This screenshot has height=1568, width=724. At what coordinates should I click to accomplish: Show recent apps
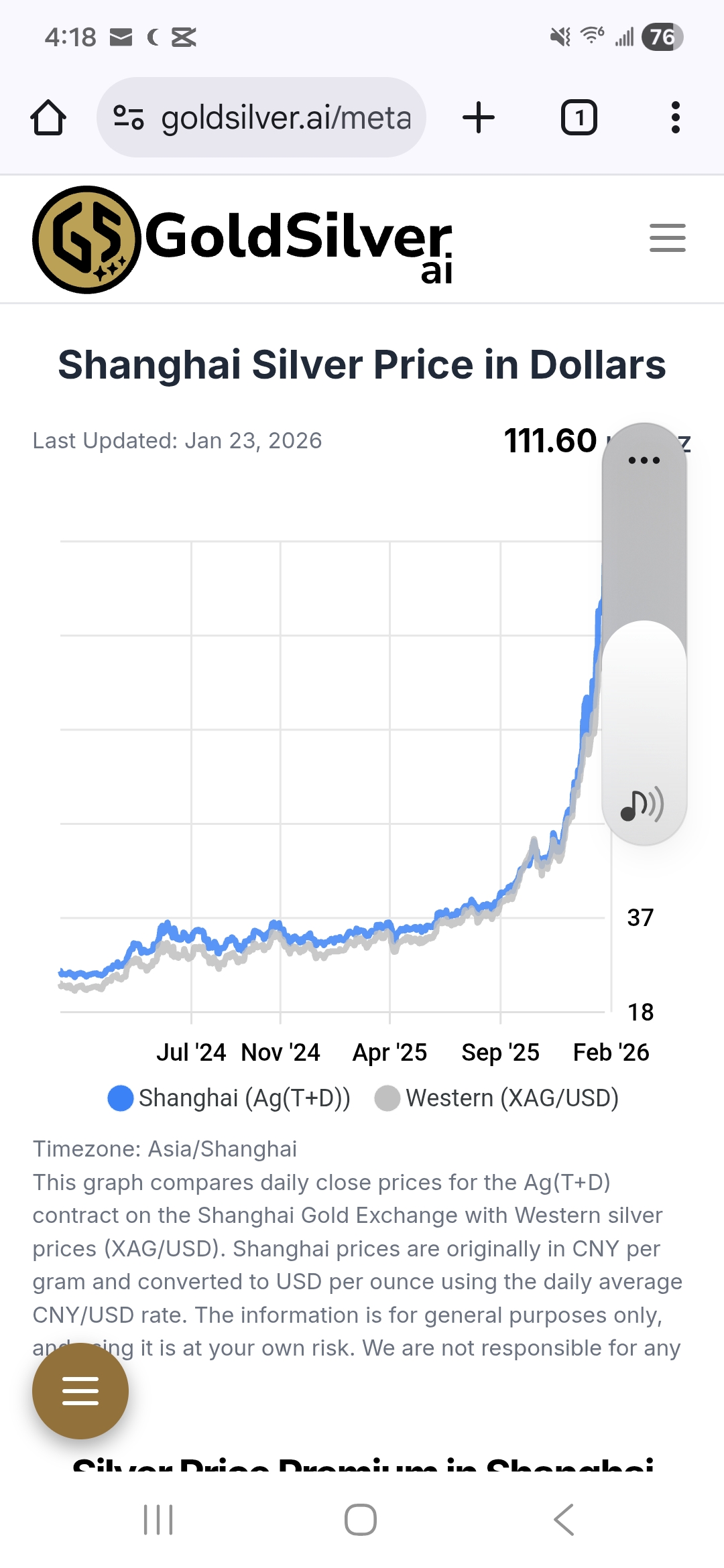coord(159,1520)
